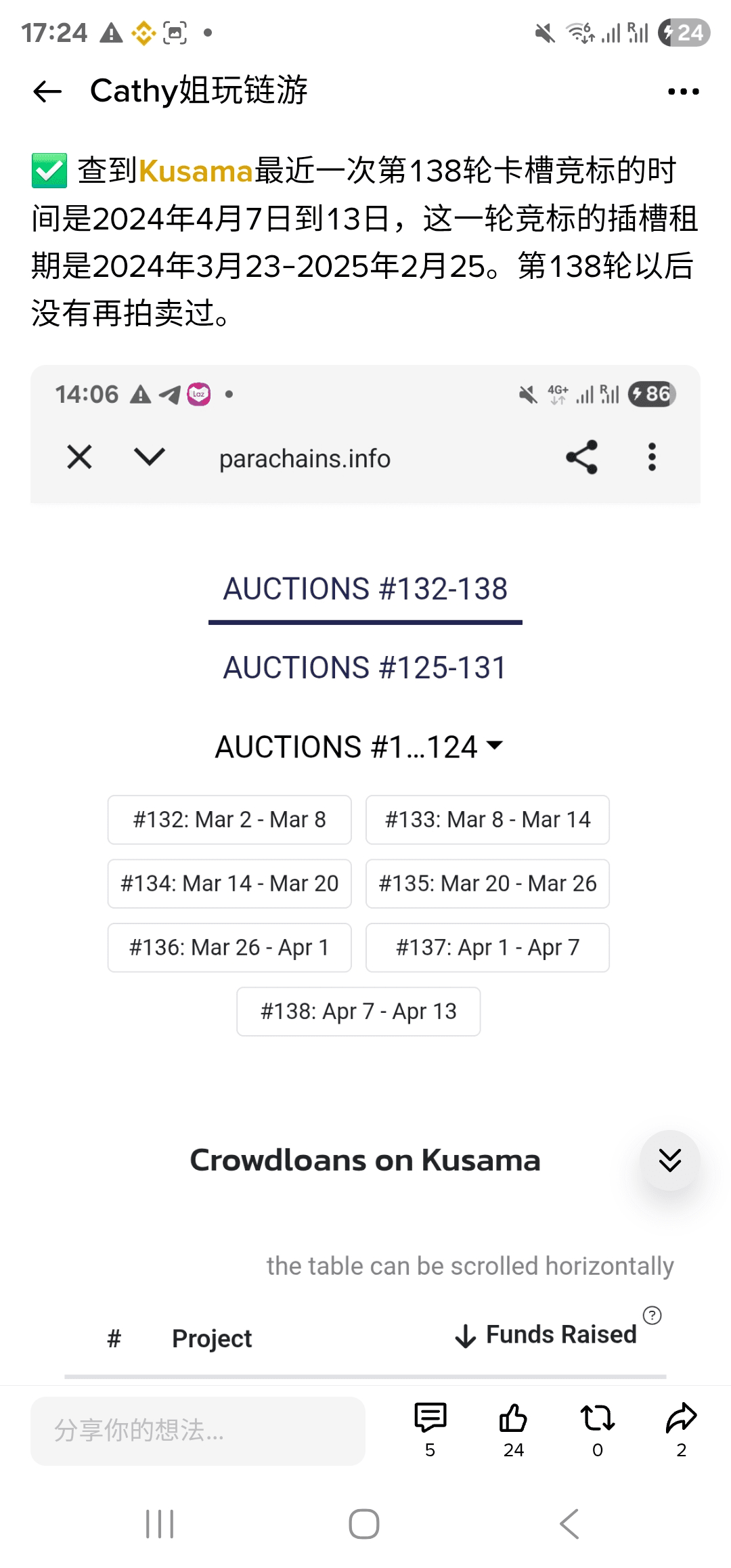This screenshot has height=1568, width=731.
Task: Repost this post
Action: click(x=598, y=1430)
